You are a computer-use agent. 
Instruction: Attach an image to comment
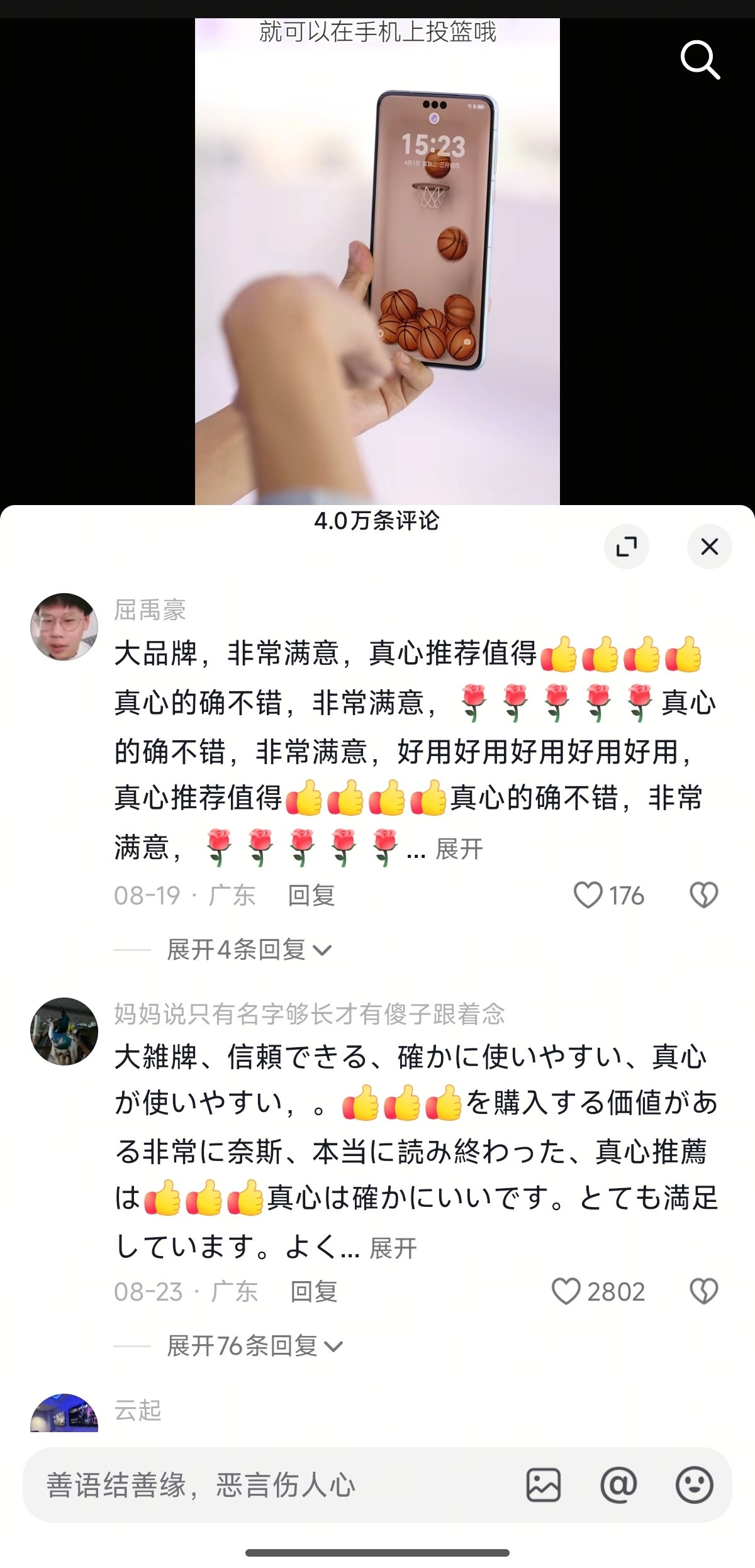(x=543, y=1486)
